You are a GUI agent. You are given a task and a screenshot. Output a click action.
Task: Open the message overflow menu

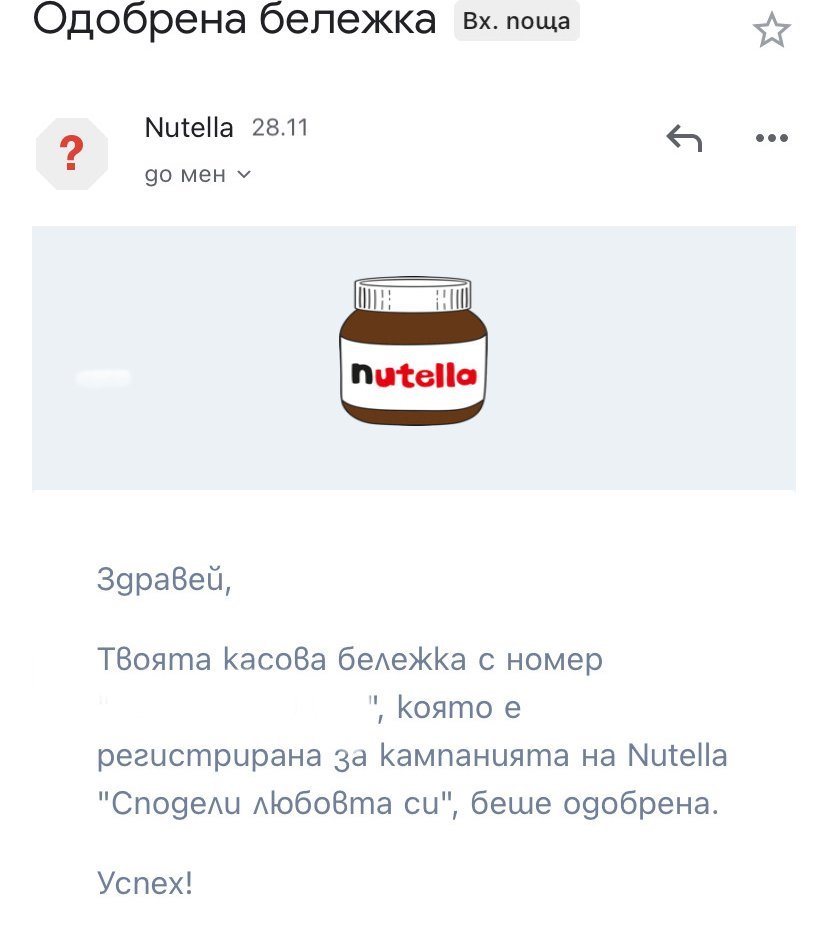click(771, 139)
